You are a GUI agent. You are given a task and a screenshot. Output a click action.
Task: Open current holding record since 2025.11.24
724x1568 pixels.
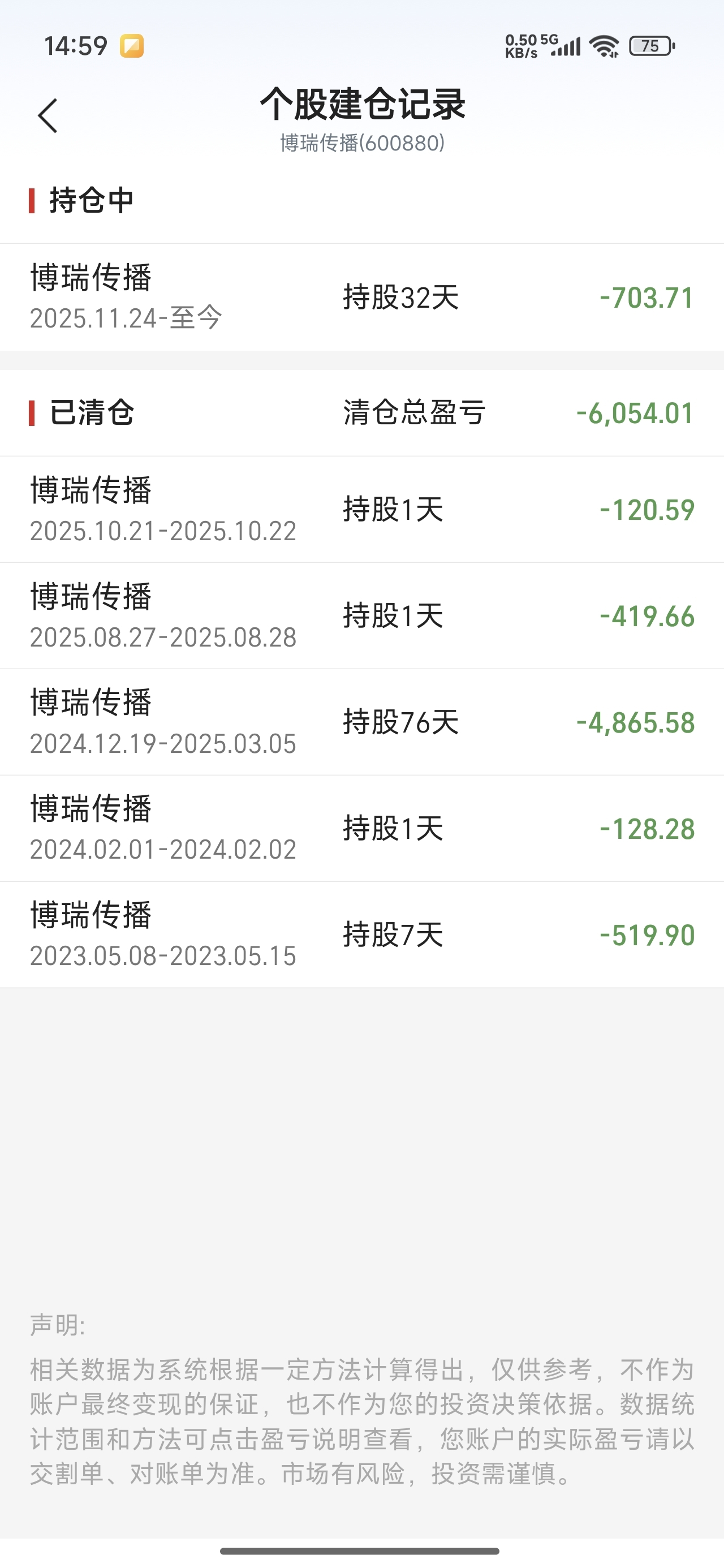point(361,297)
